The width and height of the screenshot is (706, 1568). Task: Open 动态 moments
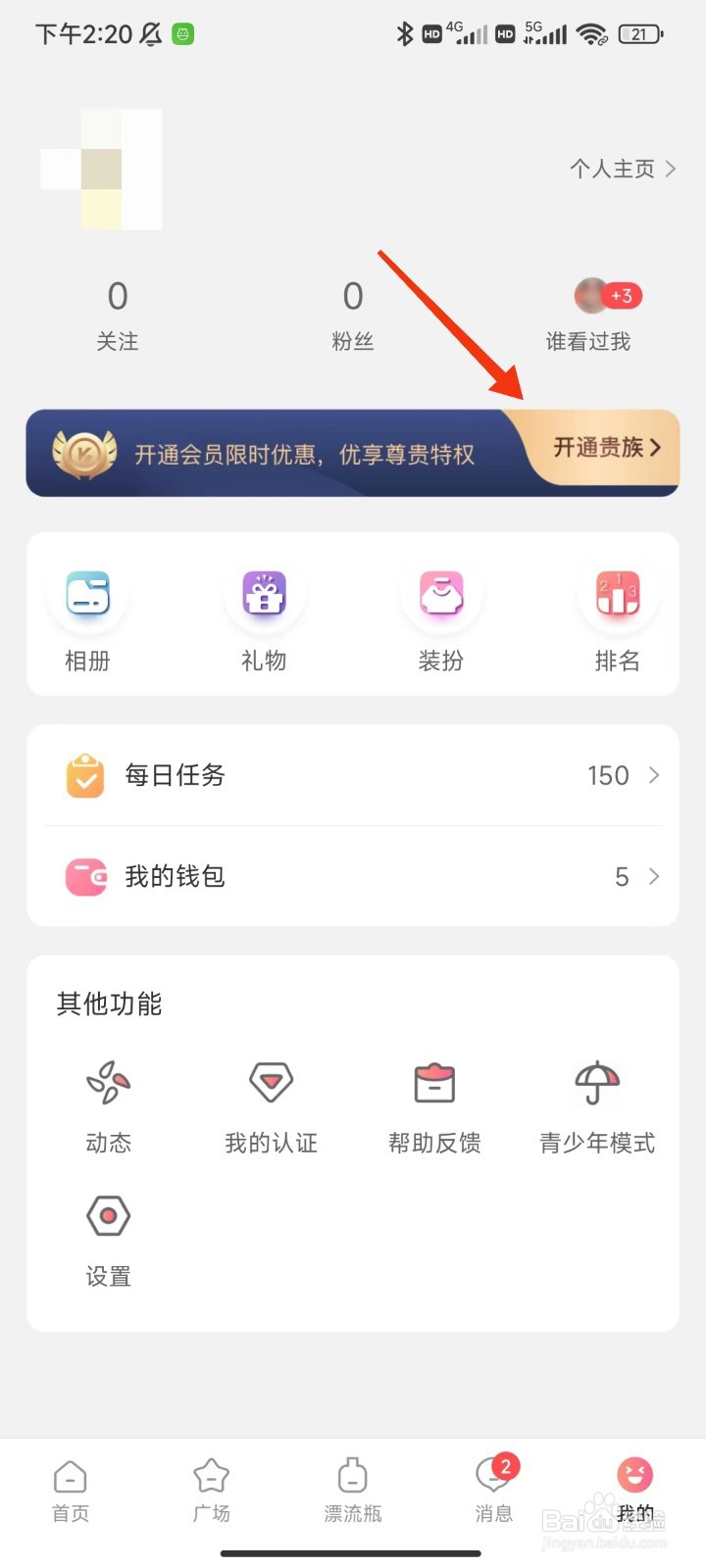(109, 1105)
